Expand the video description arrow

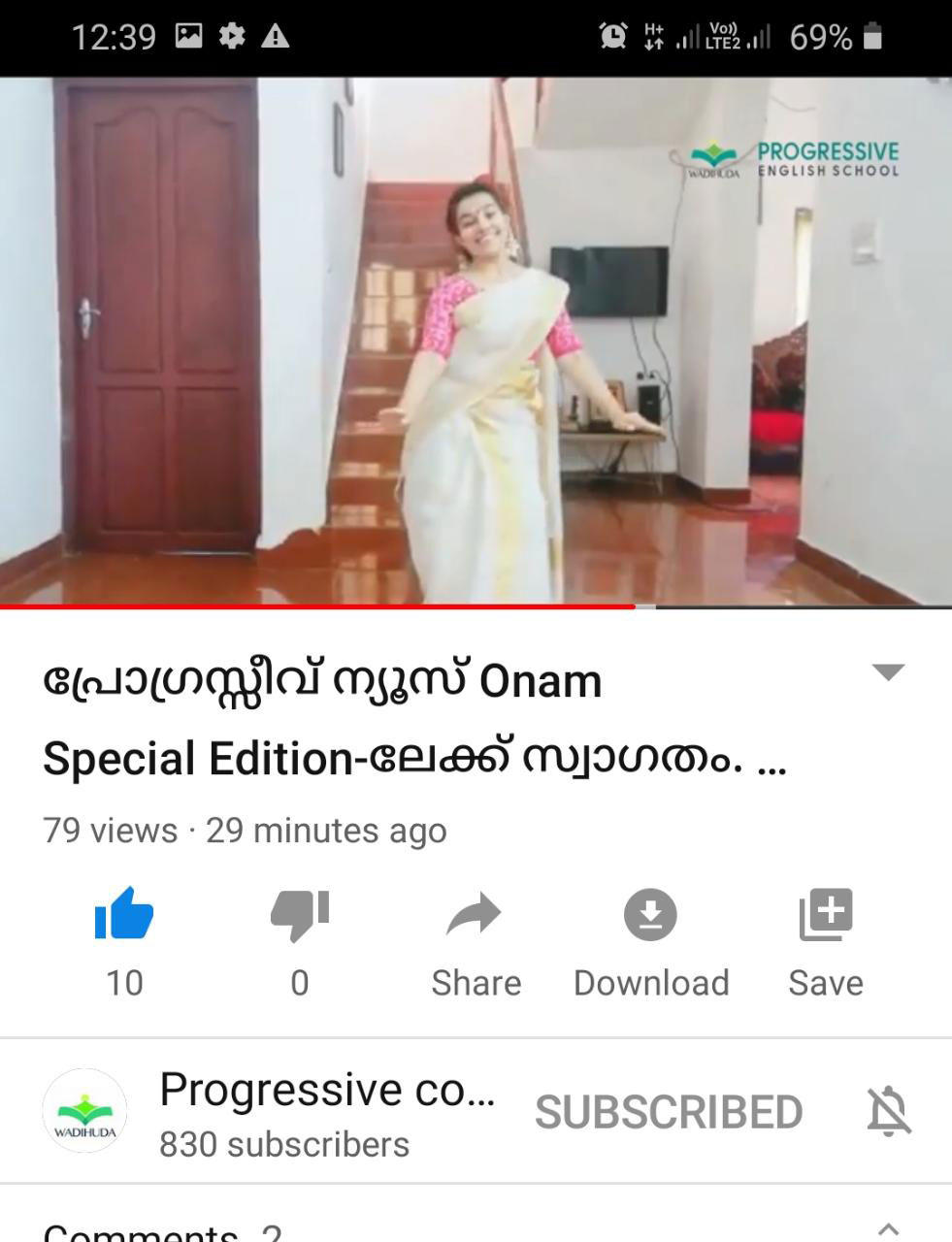(888, 671)
